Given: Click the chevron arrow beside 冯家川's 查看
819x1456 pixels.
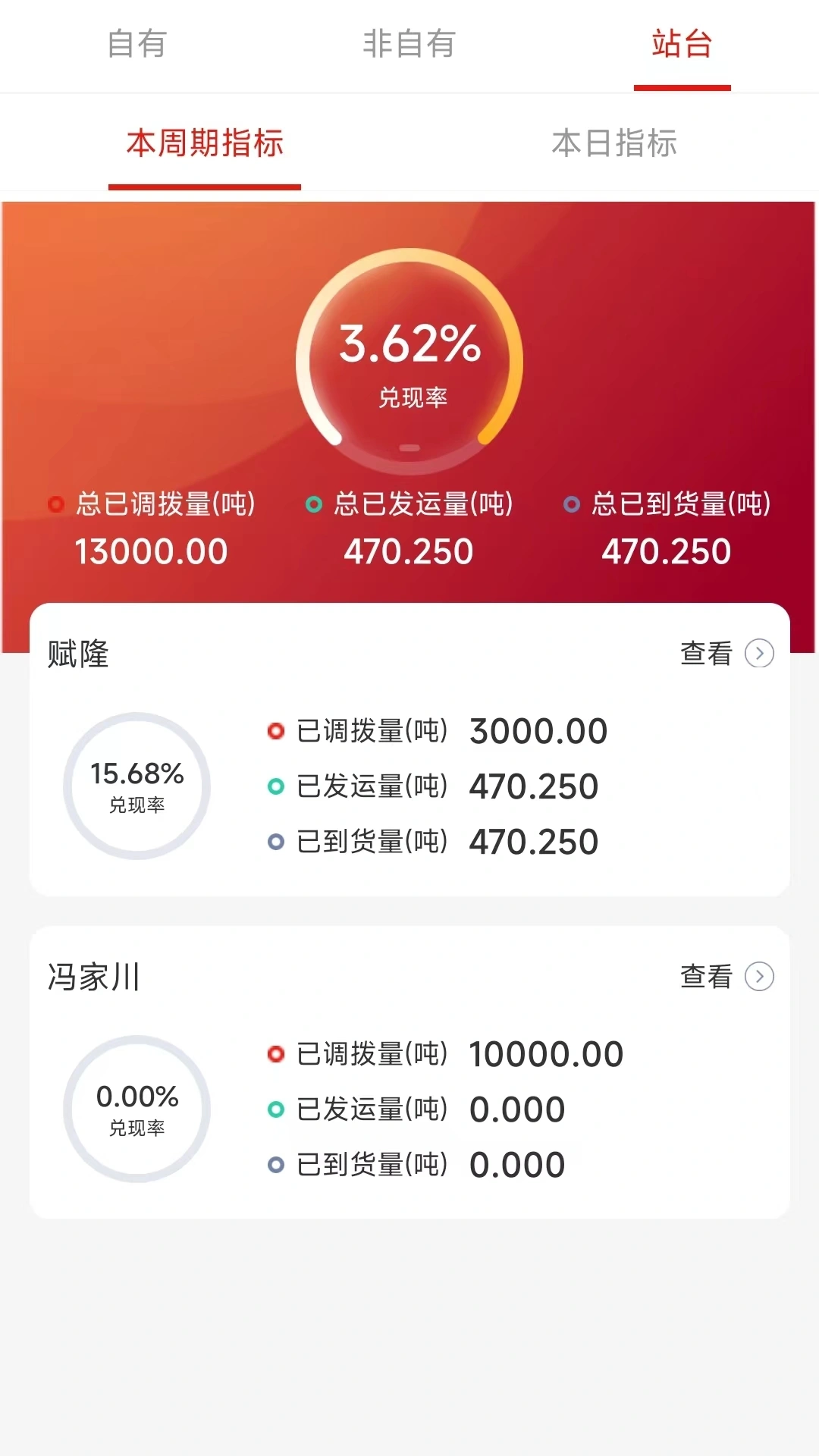Looking at the screenshot, I should coord(760,977).
